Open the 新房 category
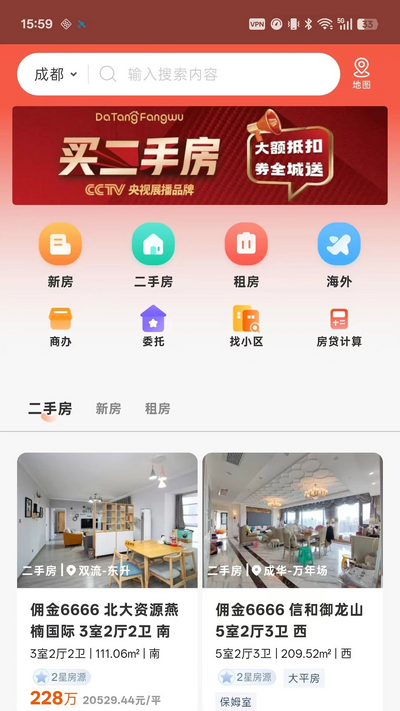This screenshot has width=400, height=711. pyautogui.click(x=60, y=255)
